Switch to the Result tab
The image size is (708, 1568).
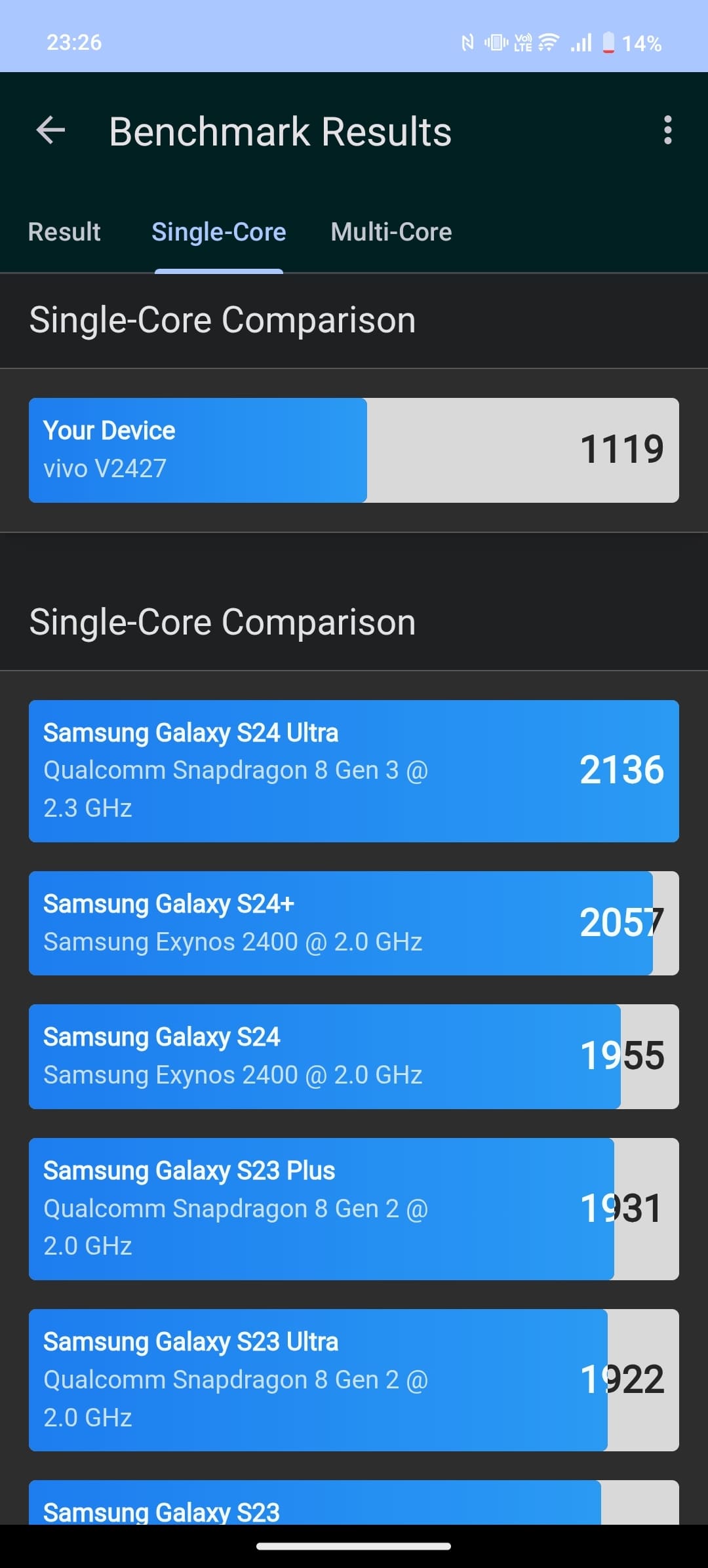64,232
